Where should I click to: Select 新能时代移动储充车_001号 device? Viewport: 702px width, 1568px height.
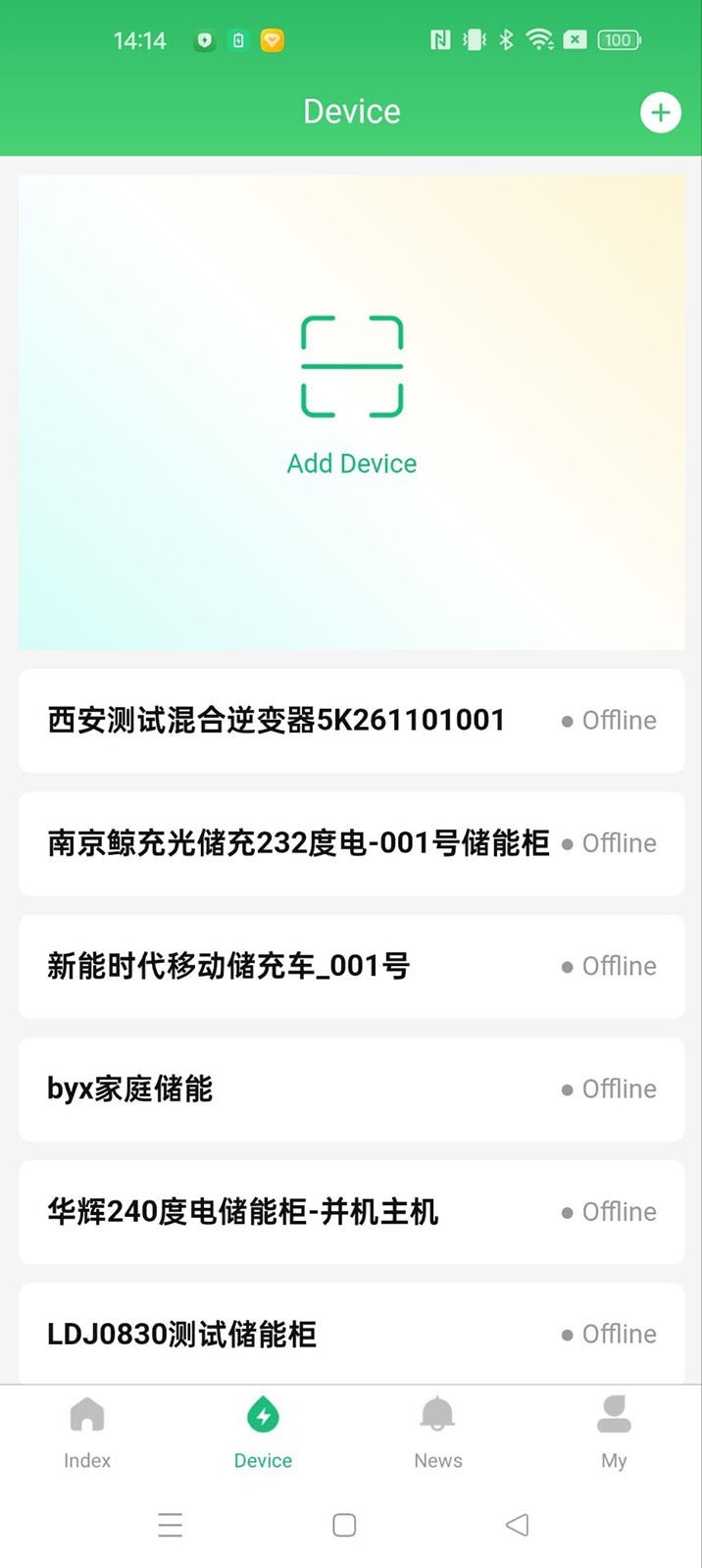(351, 966)
